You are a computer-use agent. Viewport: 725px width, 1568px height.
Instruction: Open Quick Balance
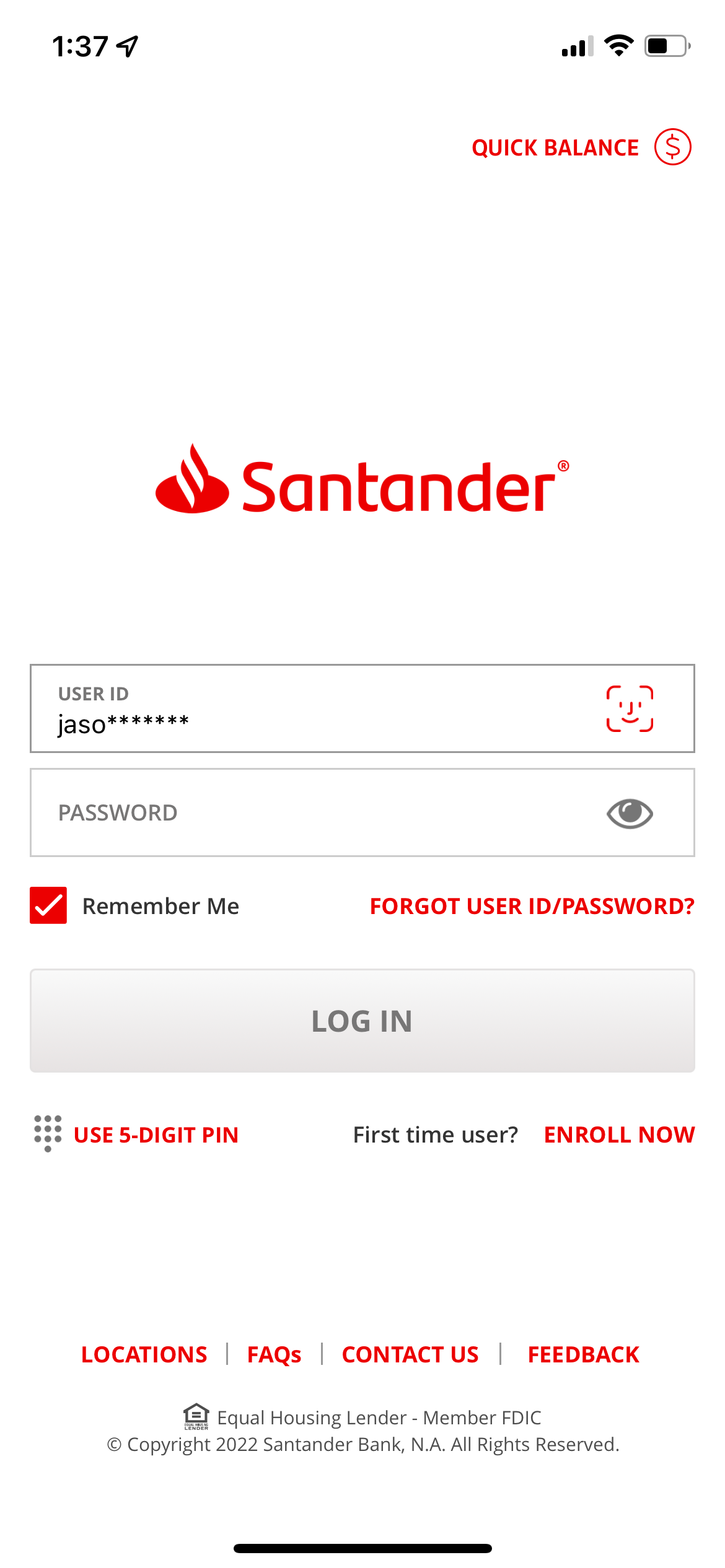point(580,147)
